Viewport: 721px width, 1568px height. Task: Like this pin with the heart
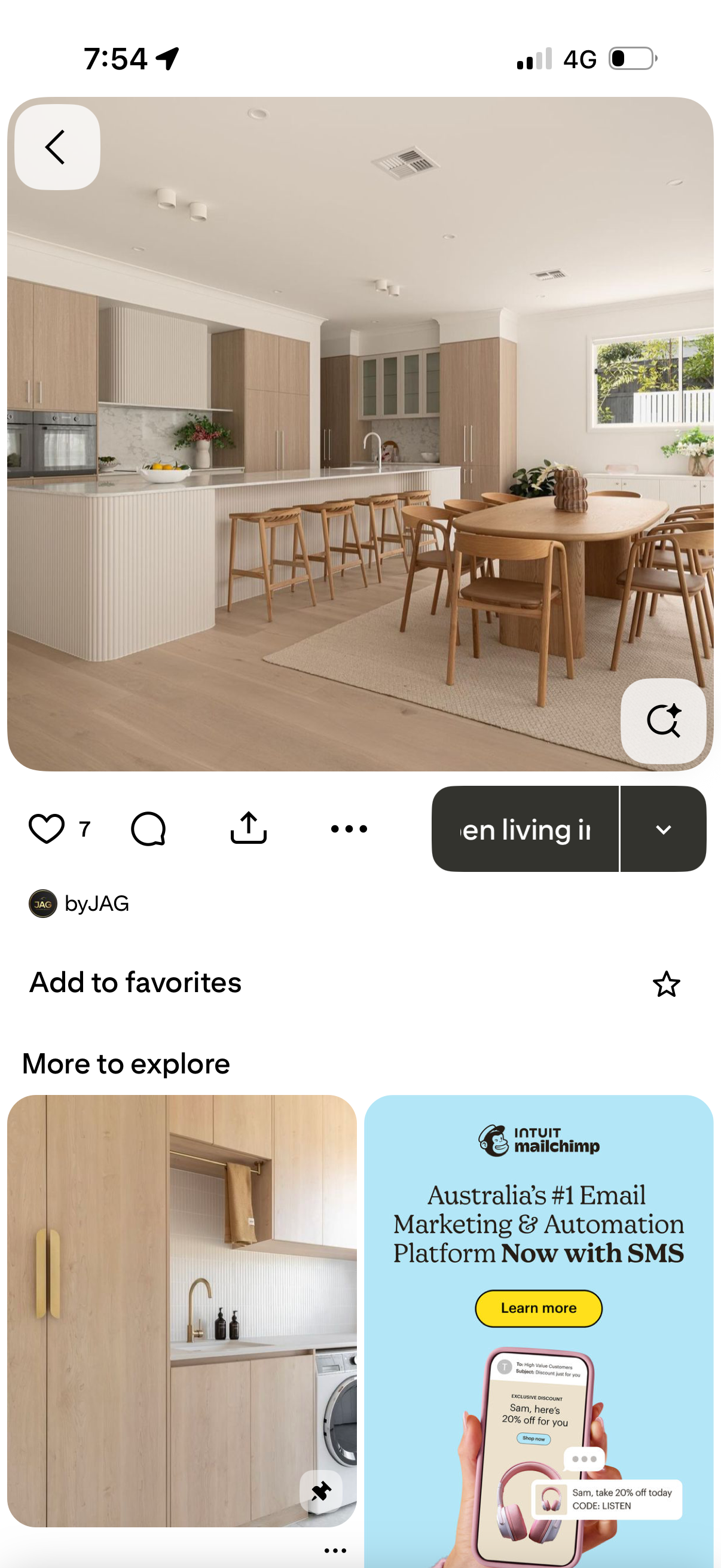point(47,828)
